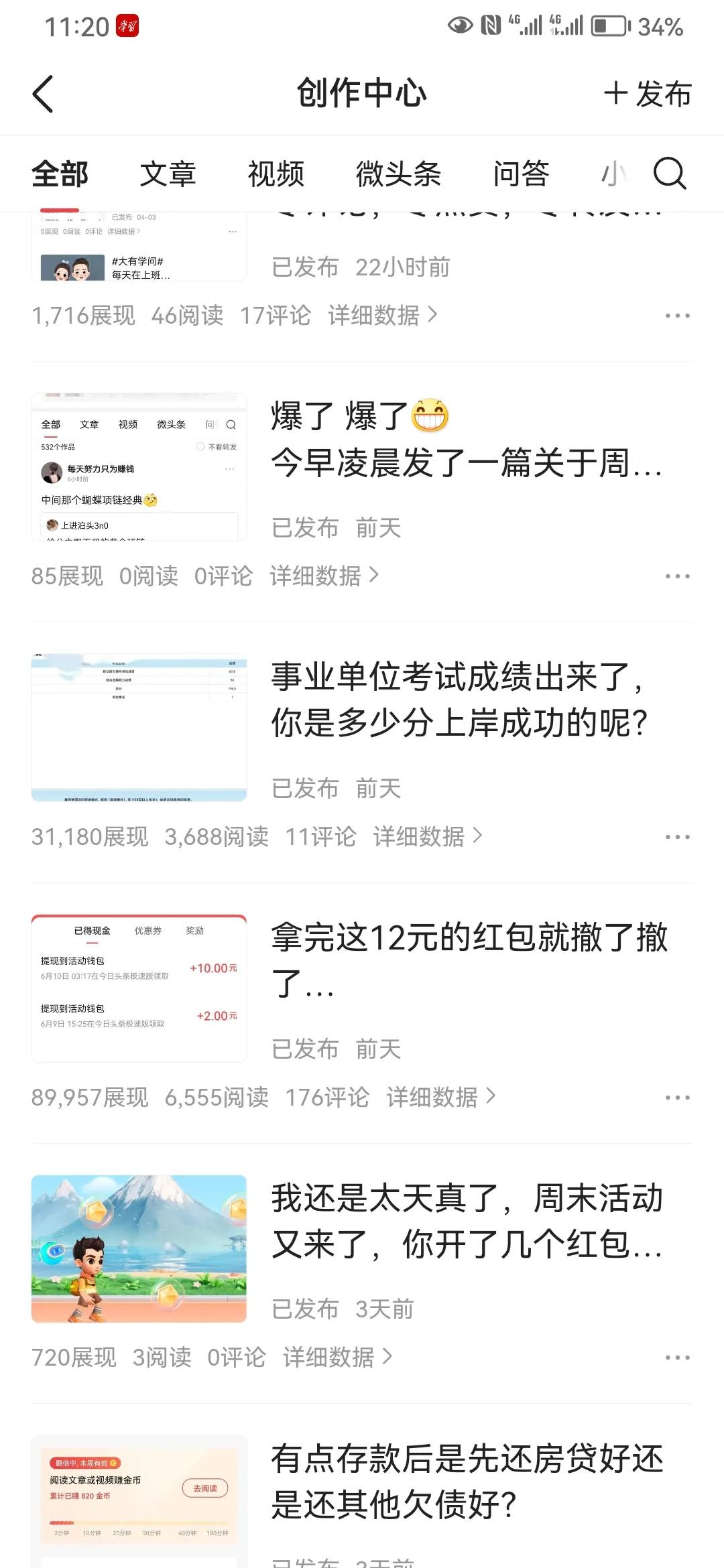Open the three-dot menu on the 爆了 post
The image size is (724, 1568).
[x=677, y=574]
